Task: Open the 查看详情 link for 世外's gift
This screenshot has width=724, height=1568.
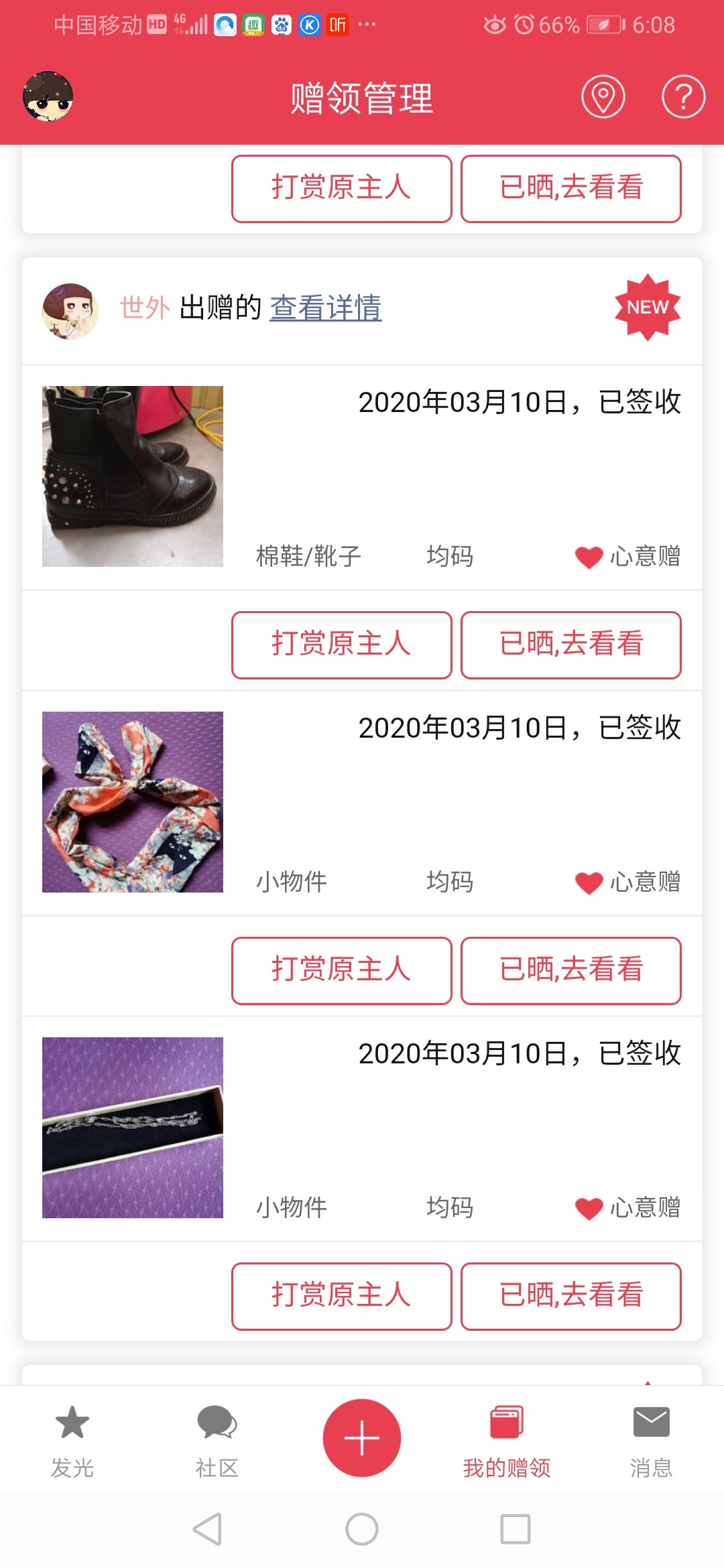Action: pyautogui.click(x=326, y=308)
